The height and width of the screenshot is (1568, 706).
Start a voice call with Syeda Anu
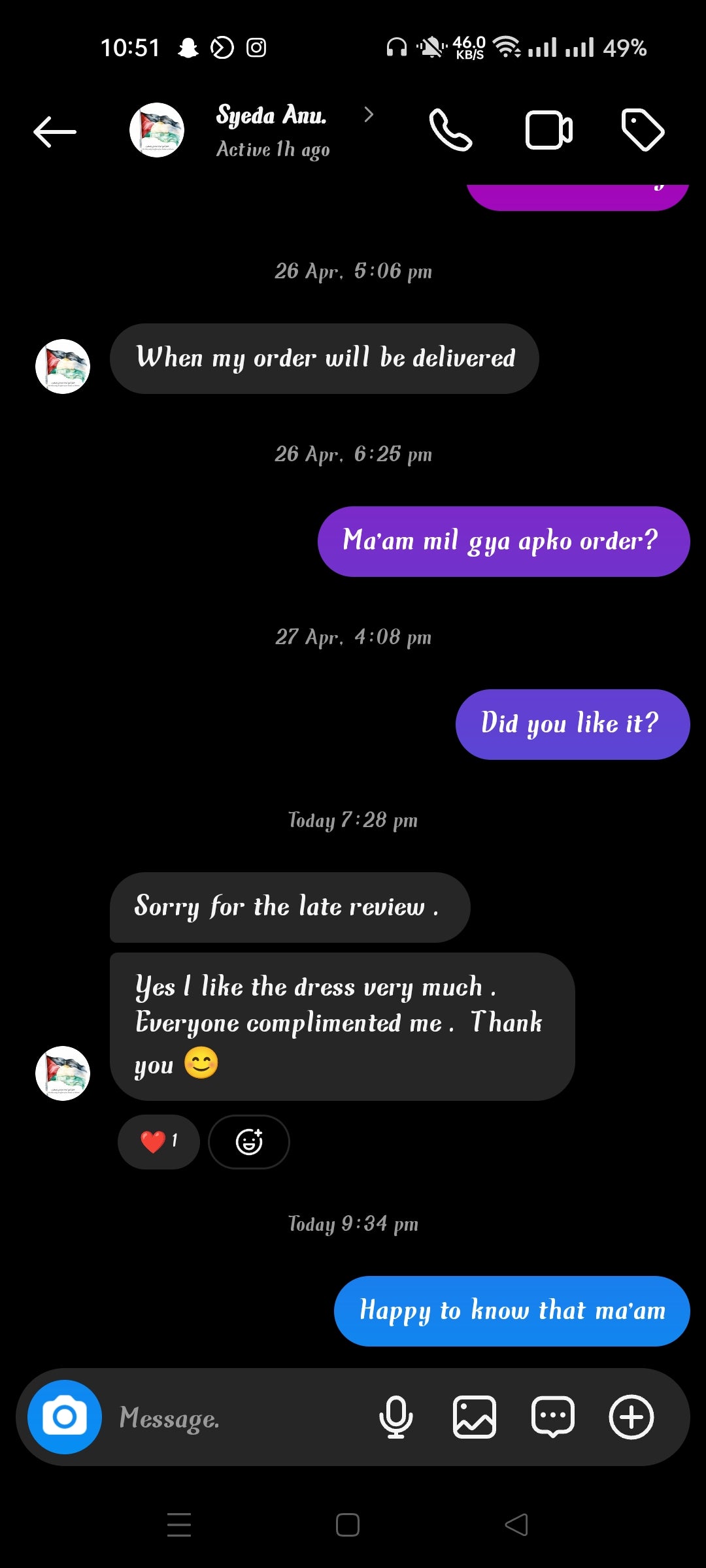coord(450,130)
